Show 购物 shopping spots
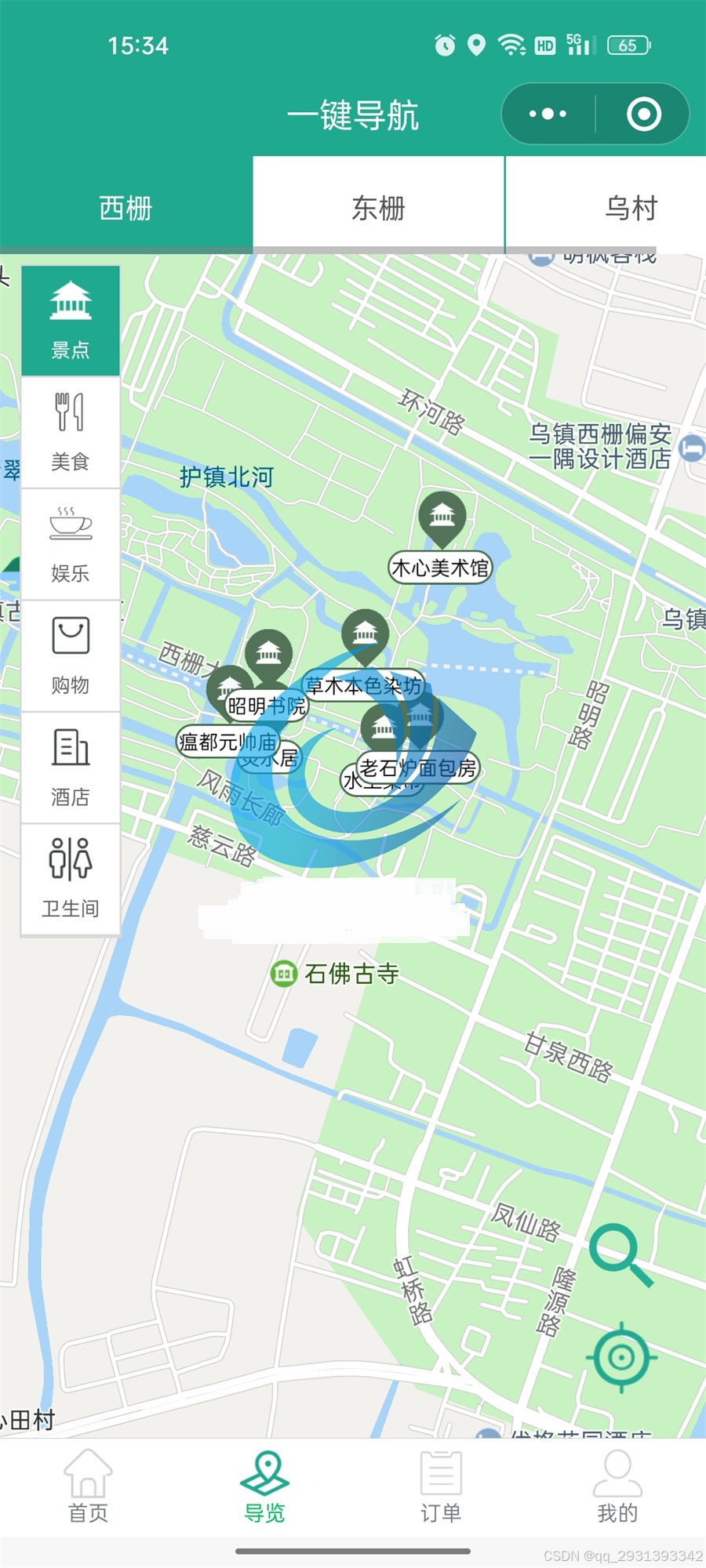This screenshot has width=706, height=1568. [x=71, y=656]
